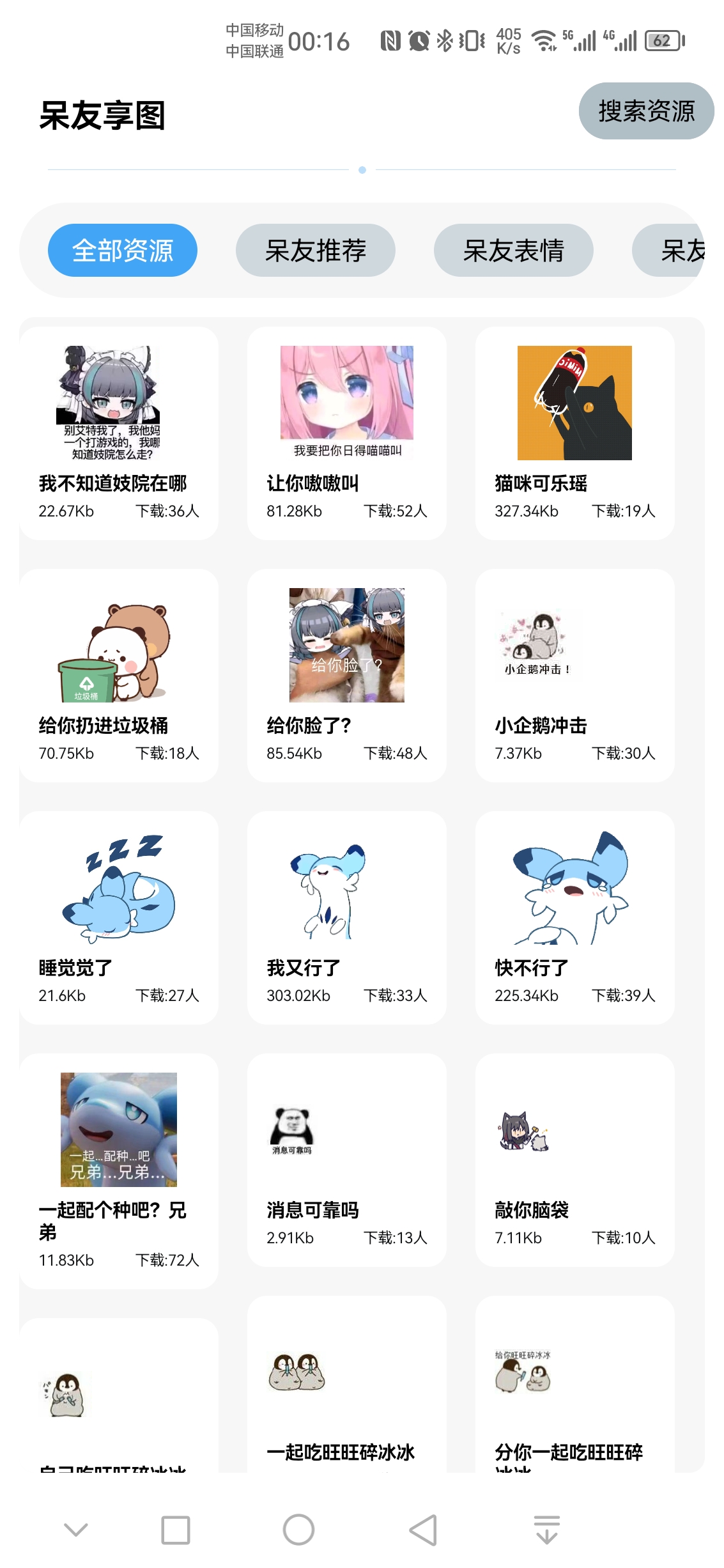
Task: Select the 全部资源 tab
Action: point(123,251)
